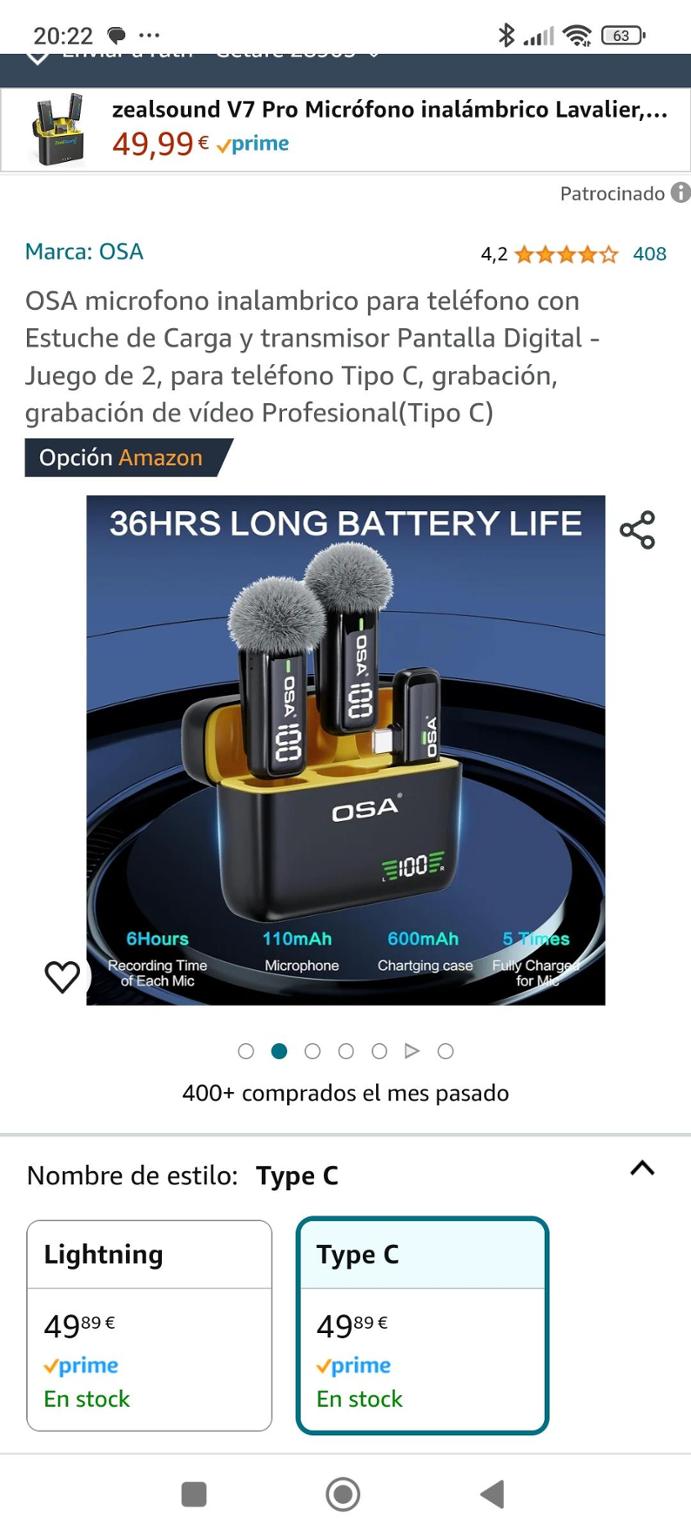The image size is (691, 1536).
Task: Collapse the Nombre de estilo section
Action: tap(642, 1168)
